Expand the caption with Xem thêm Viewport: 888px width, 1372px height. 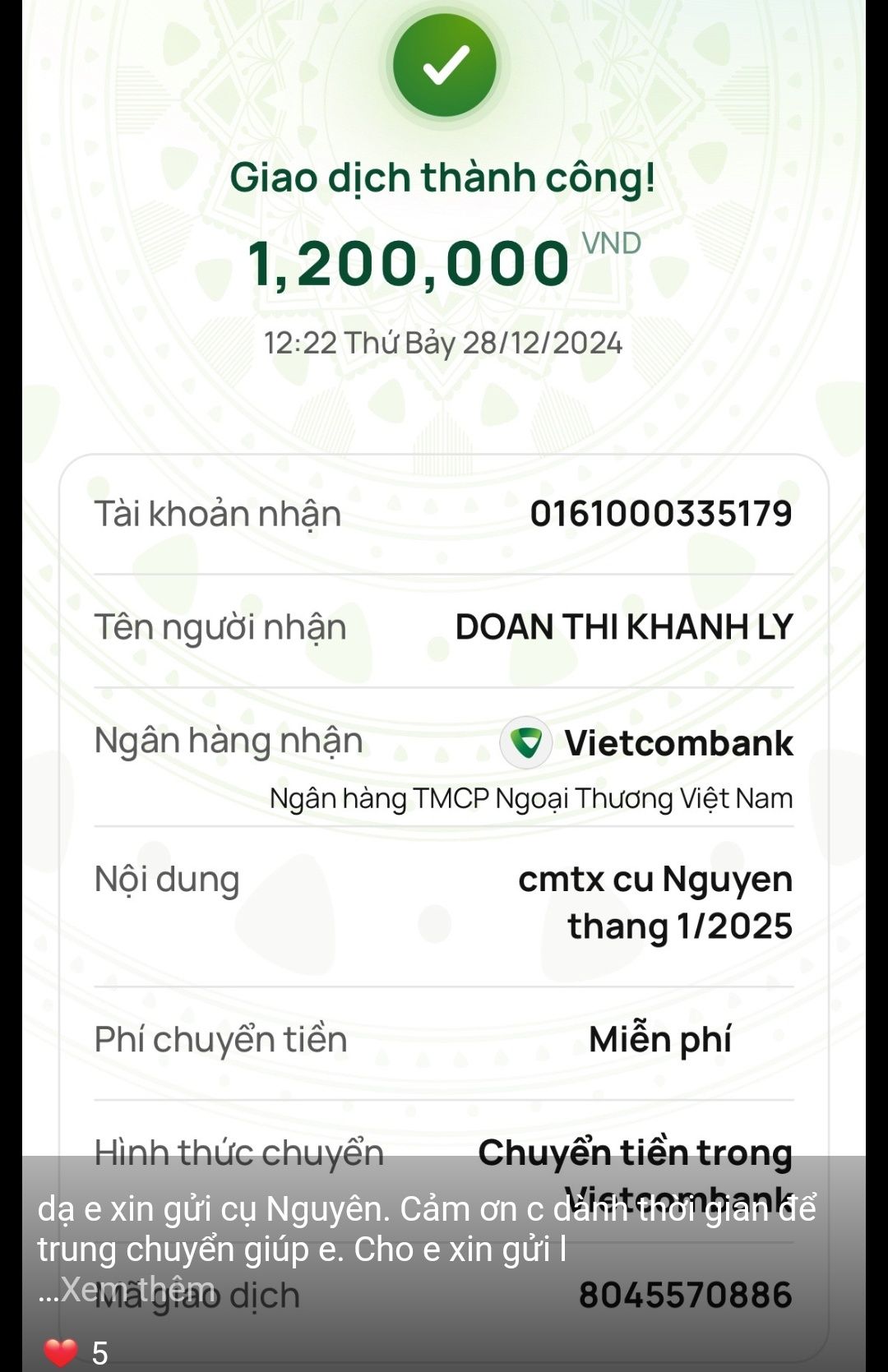pos(136,1289)
